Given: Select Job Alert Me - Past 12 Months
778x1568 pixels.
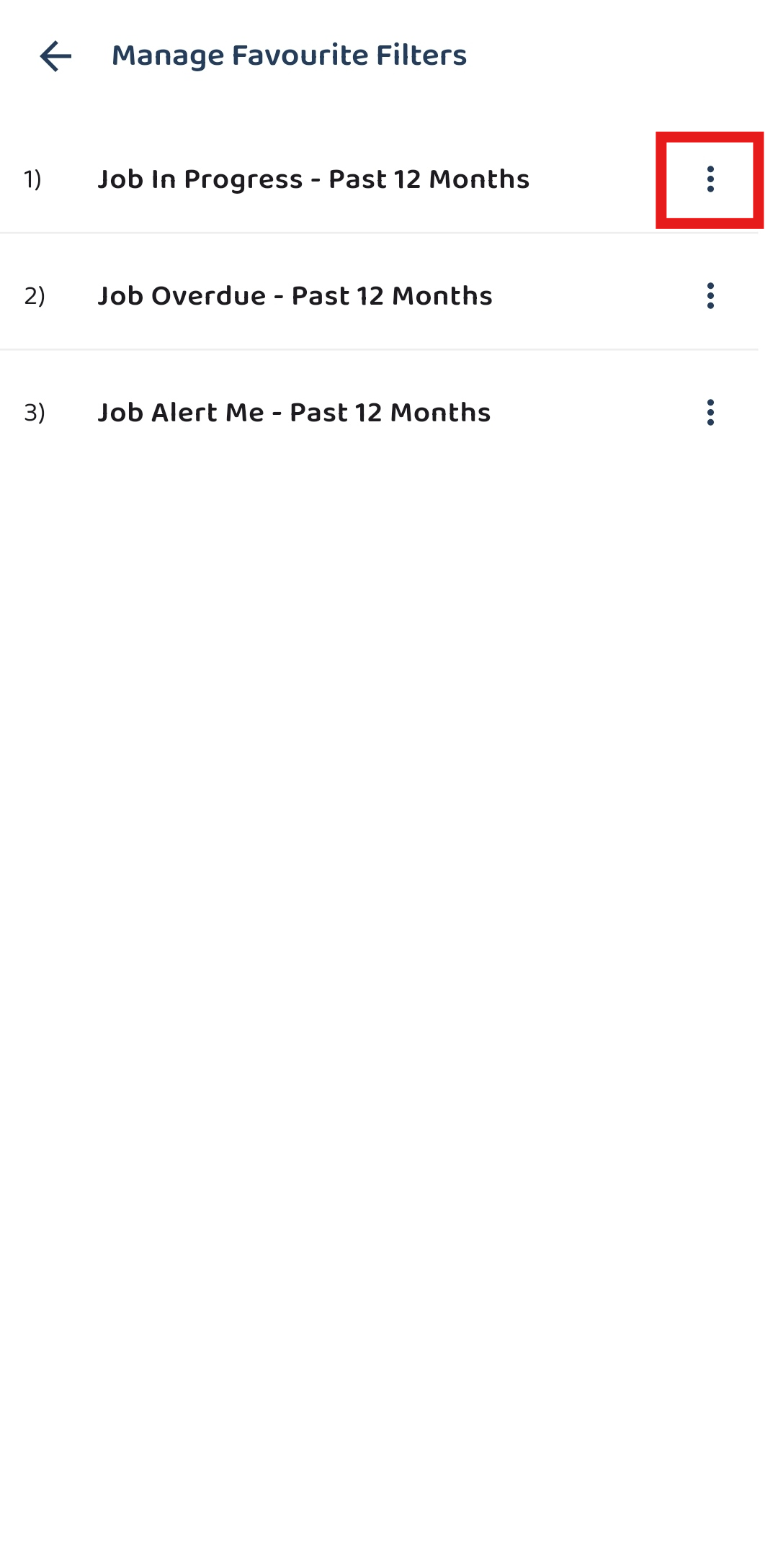Looking at the screenshot, I should 294,413.
